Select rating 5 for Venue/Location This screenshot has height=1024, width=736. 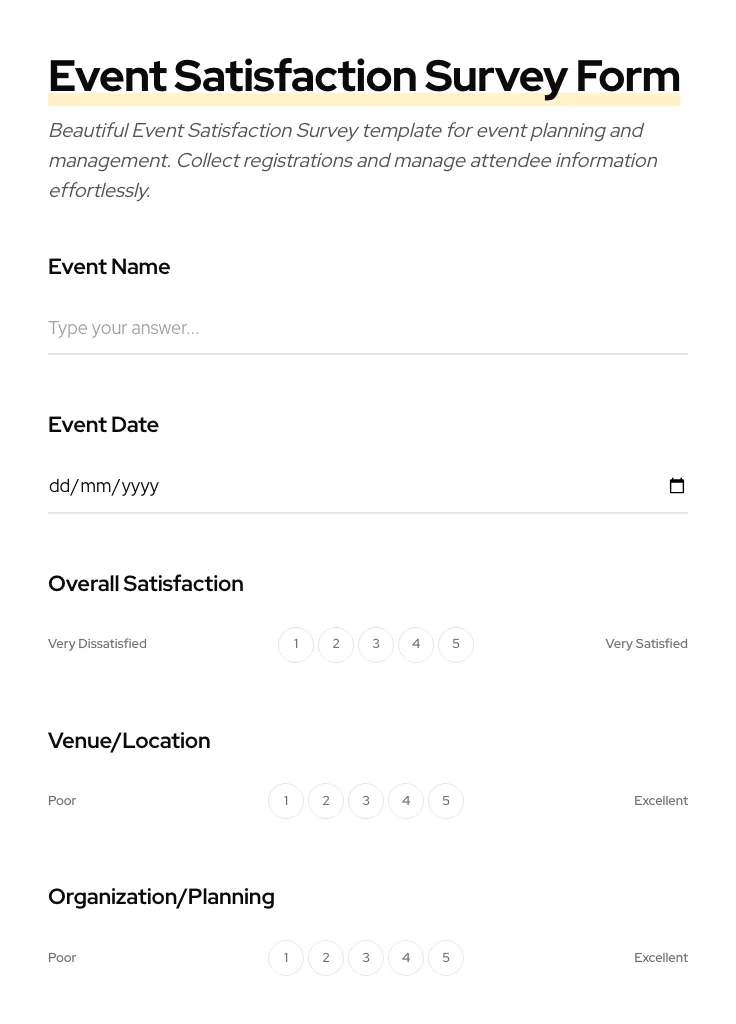click(446, 800)
